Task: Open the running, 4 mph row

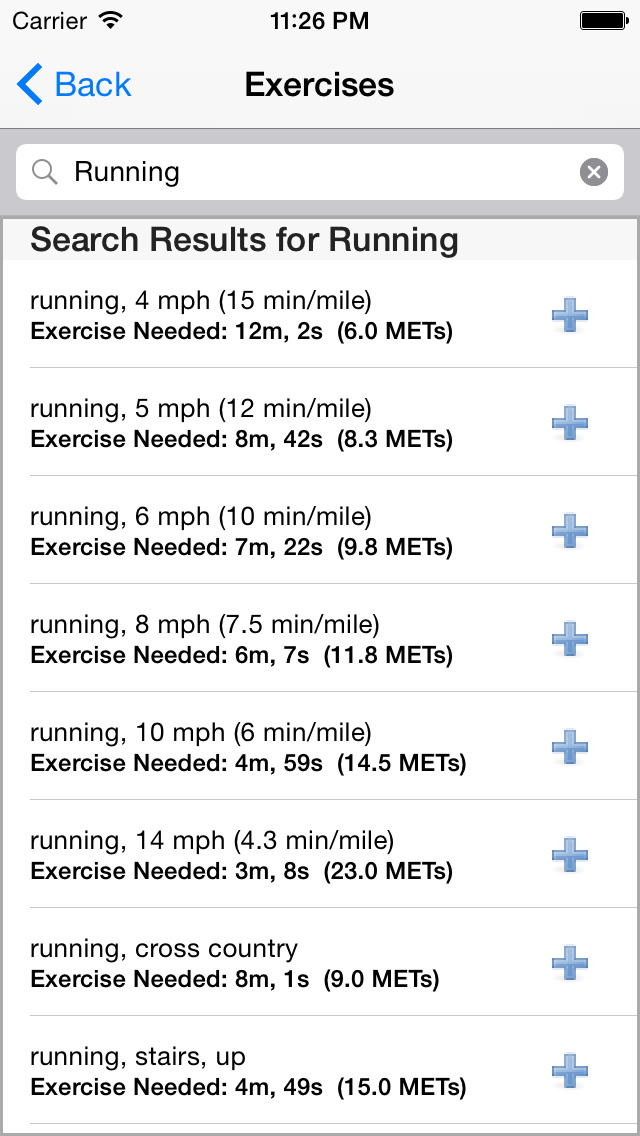Action: click(x=320, y=314)
